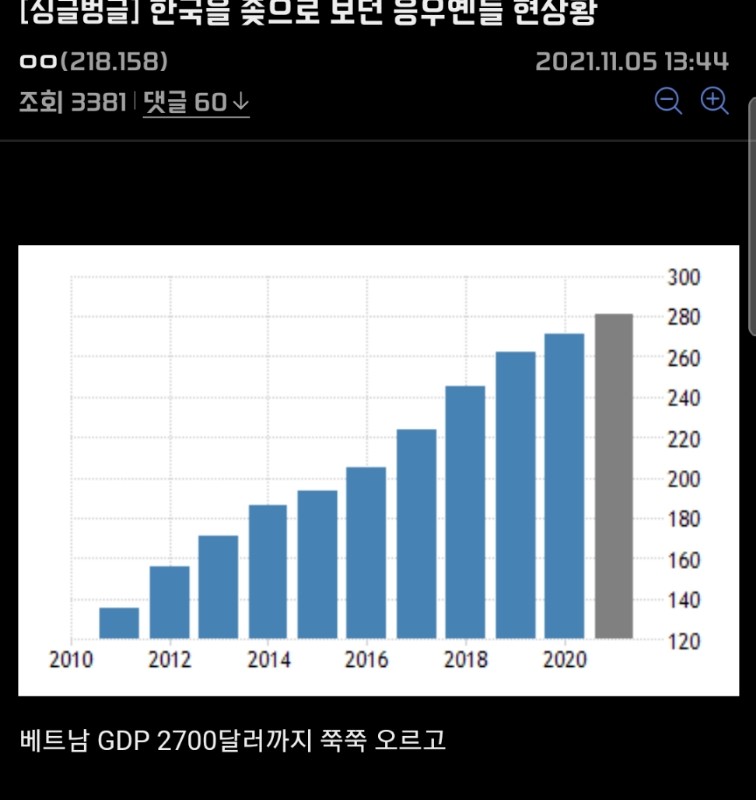This screenshot has width=756, height=800.
Task: Open the Vietnam GDP chart image
Action: pyautogui.click(x=378, y=470)
